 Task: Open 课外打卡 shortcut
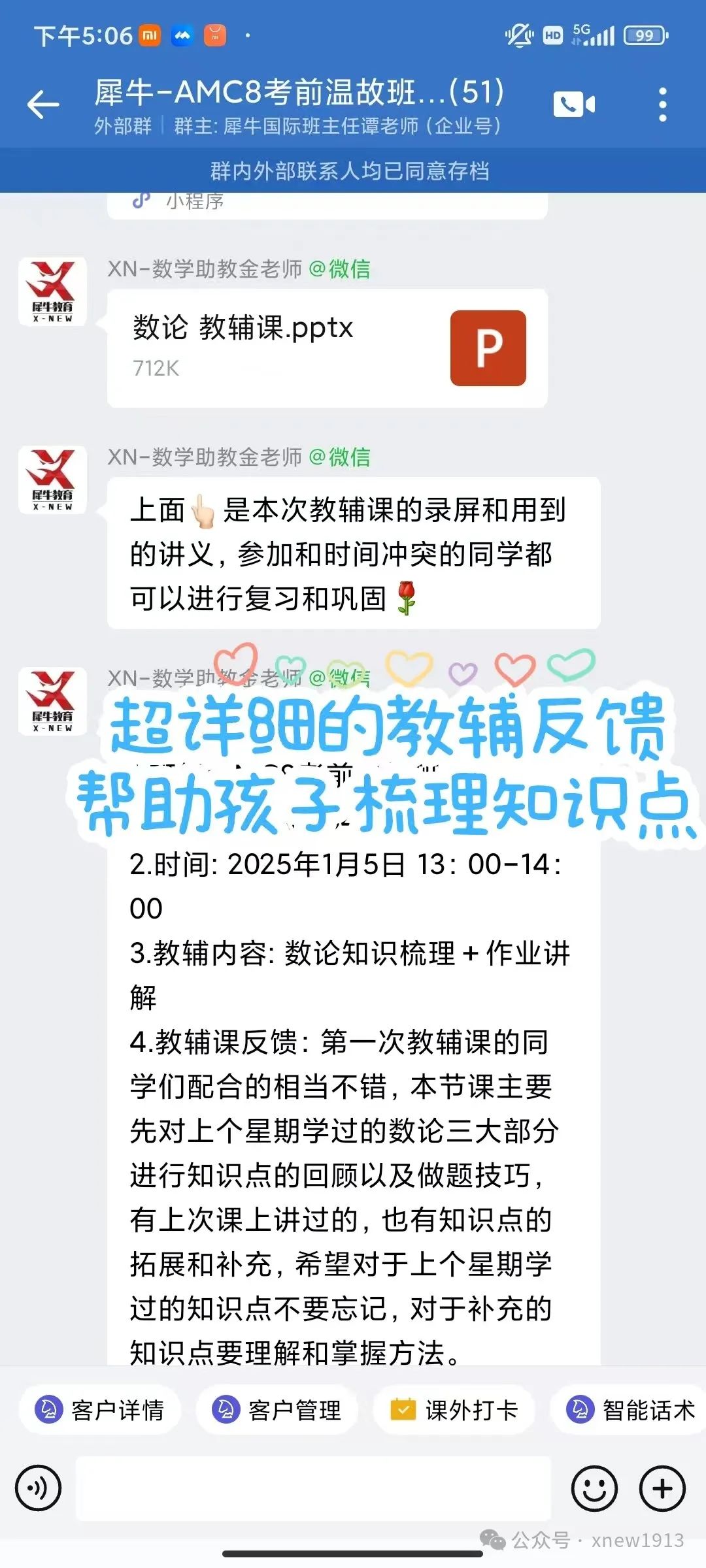(x=454, y=1410)
